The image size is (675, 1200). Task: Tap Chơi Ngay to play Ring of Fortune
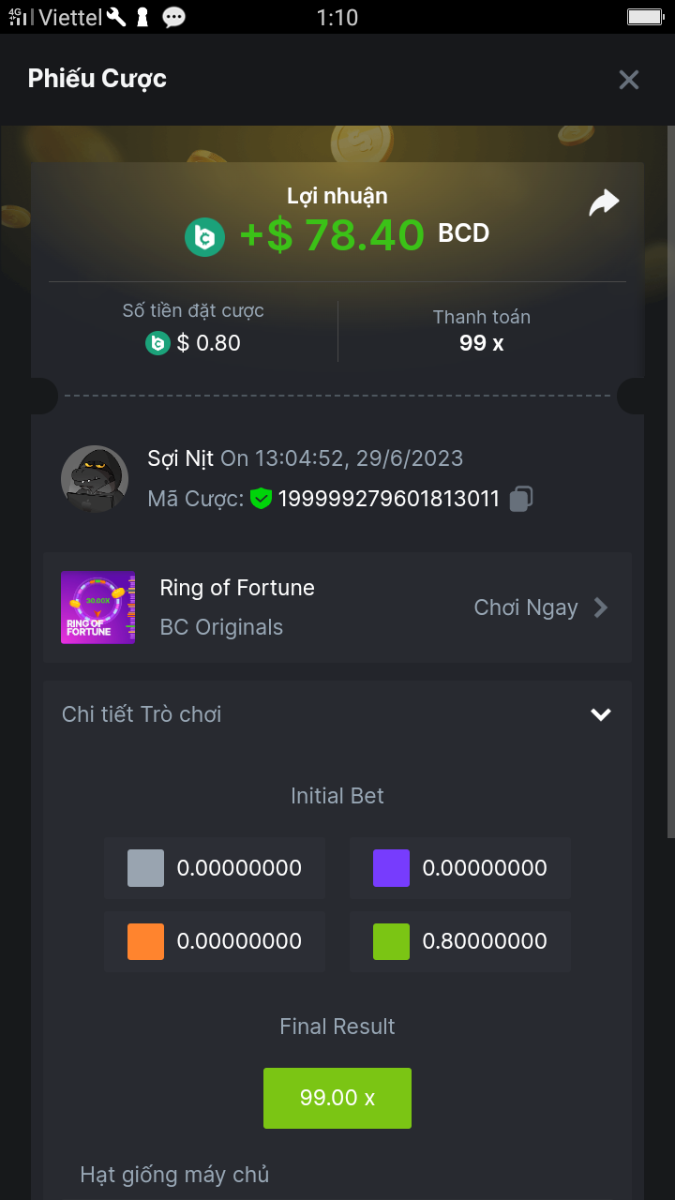pyautogui.click(x=540, y=608)
